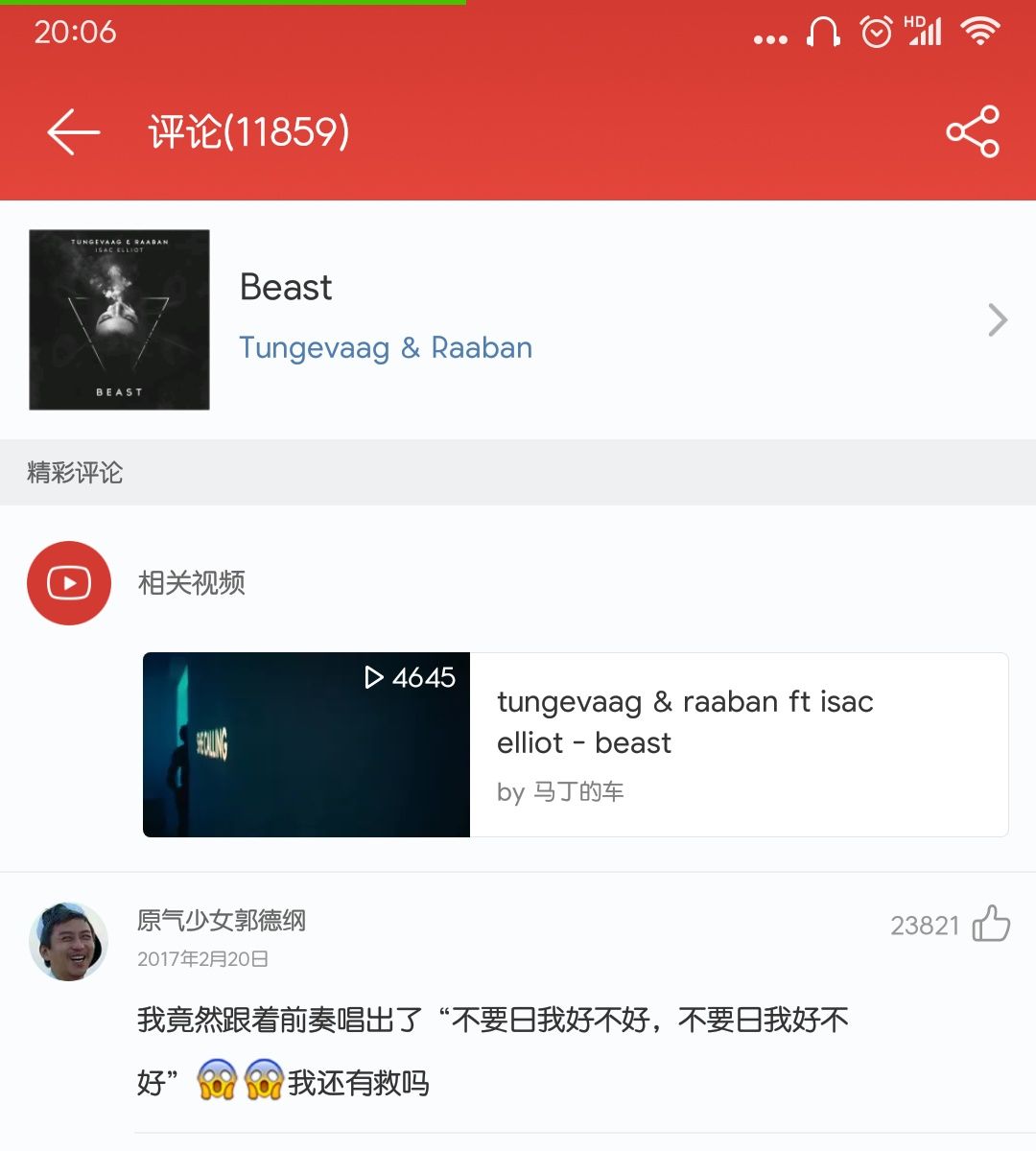Screen dimensions: 1036x1151
Task: Play the related video by 马丁的车
Action: click(306, 744)
